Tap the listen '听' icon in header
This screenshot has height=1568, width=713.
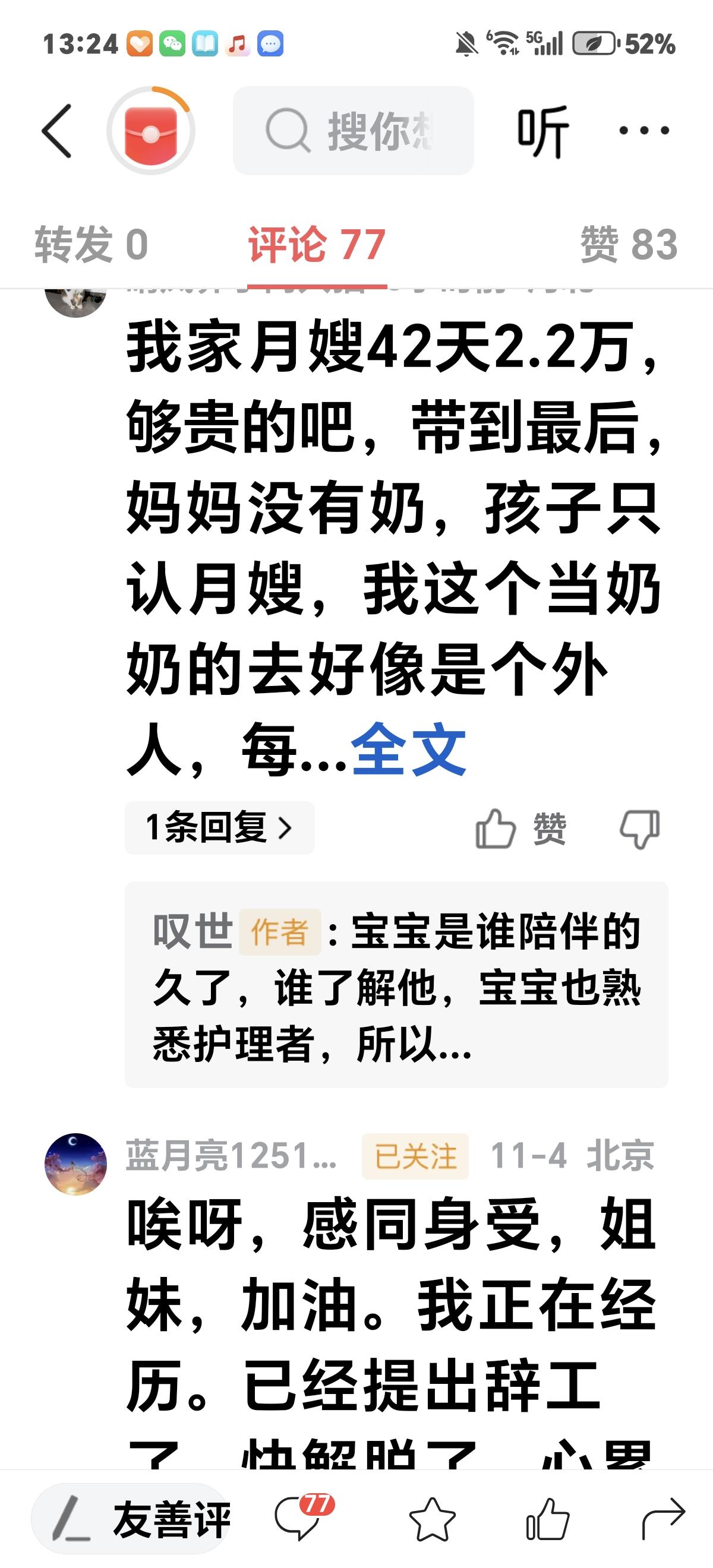(544, 129)
